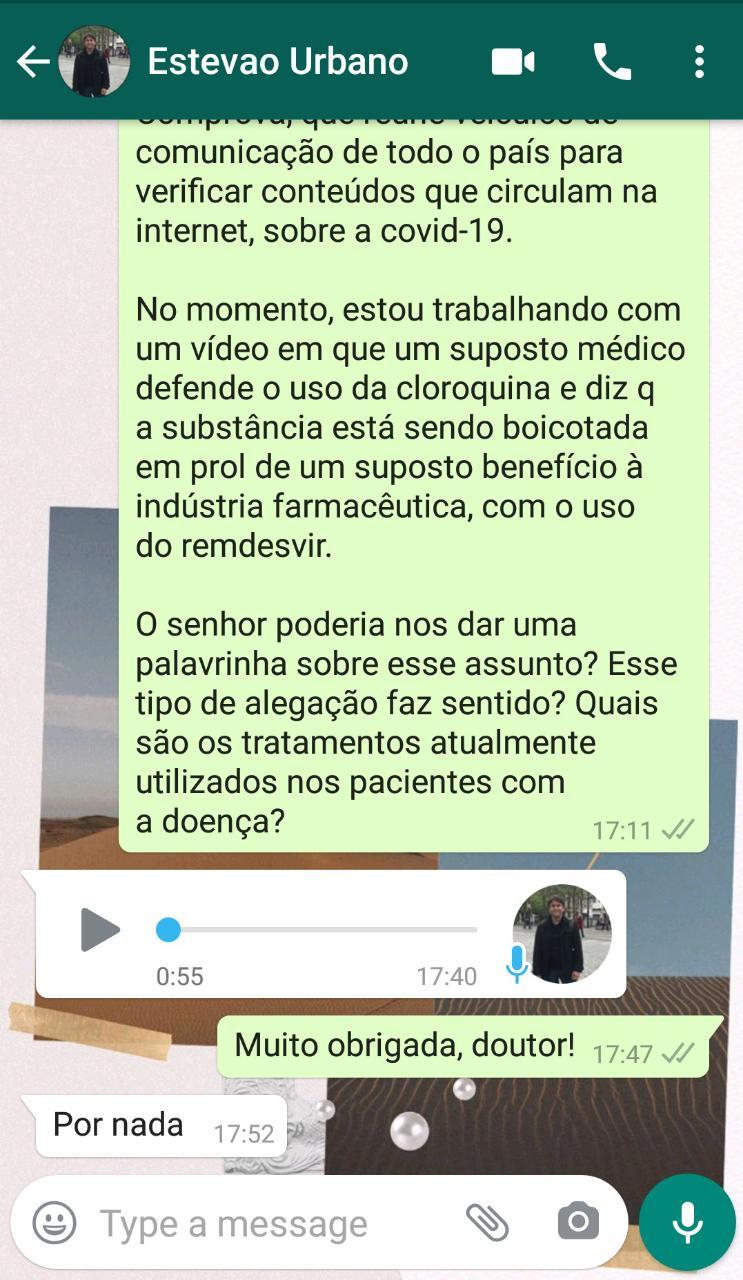Image resolution: width=743 pixels, height=1280 pixels.
Task: Tap the voice message progress slider
Action: pyautogui.click(x=317, y=930)
